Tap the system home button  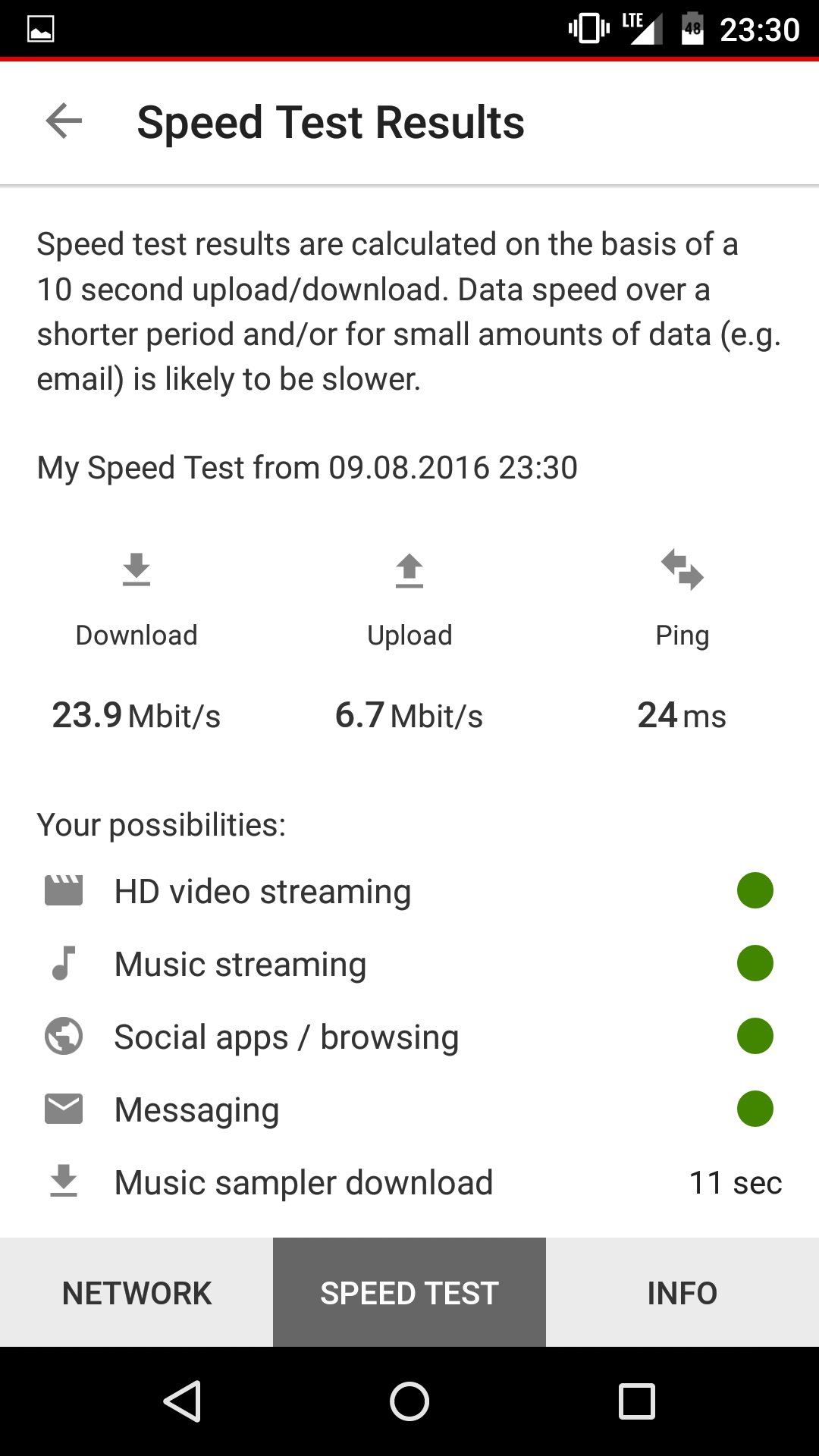click(409, 1401)
